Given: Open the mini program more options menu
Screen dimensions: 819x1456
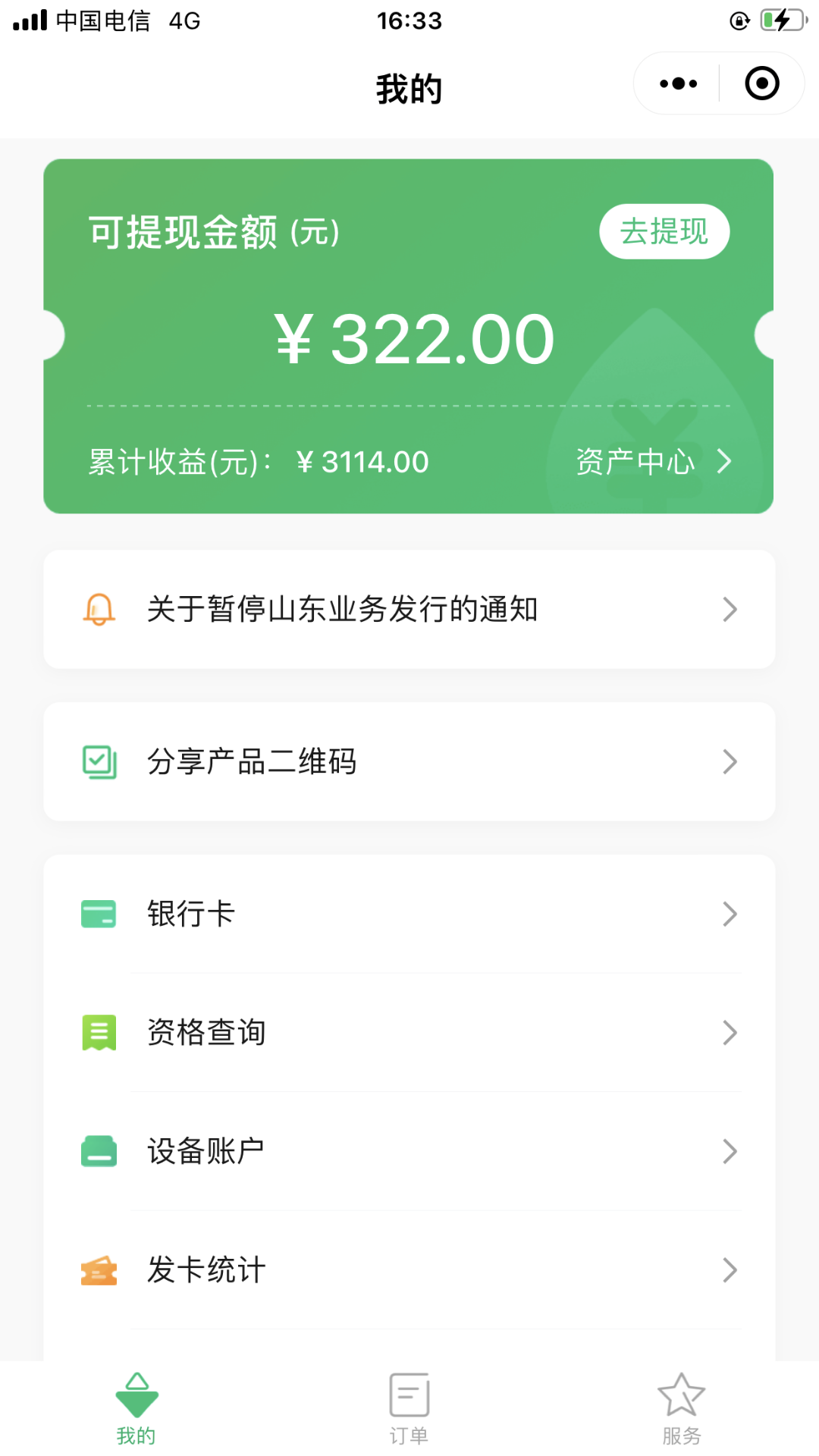Looking at the screenshot, I should tap(678, 83).
